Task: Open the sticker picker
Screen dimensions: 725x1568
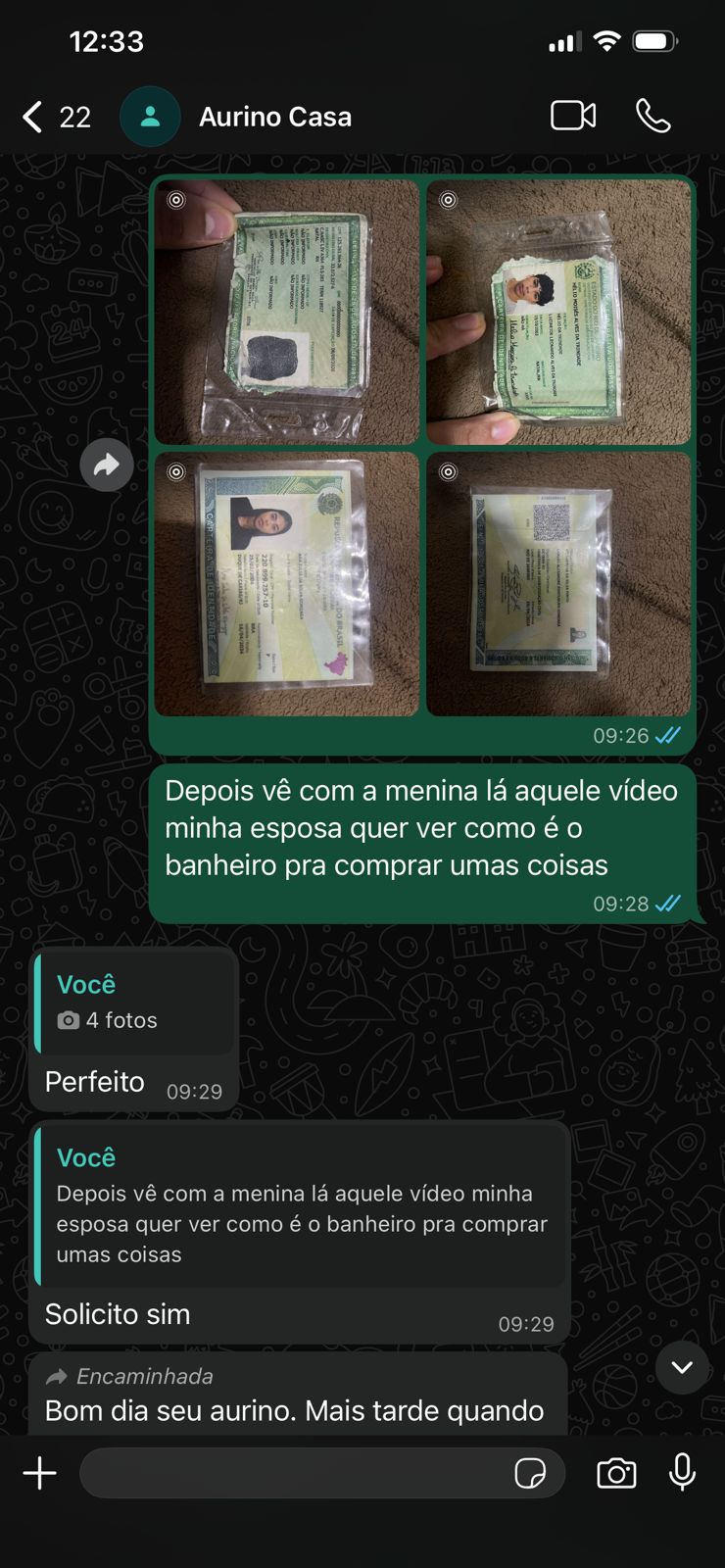Action: (530, 1473)
